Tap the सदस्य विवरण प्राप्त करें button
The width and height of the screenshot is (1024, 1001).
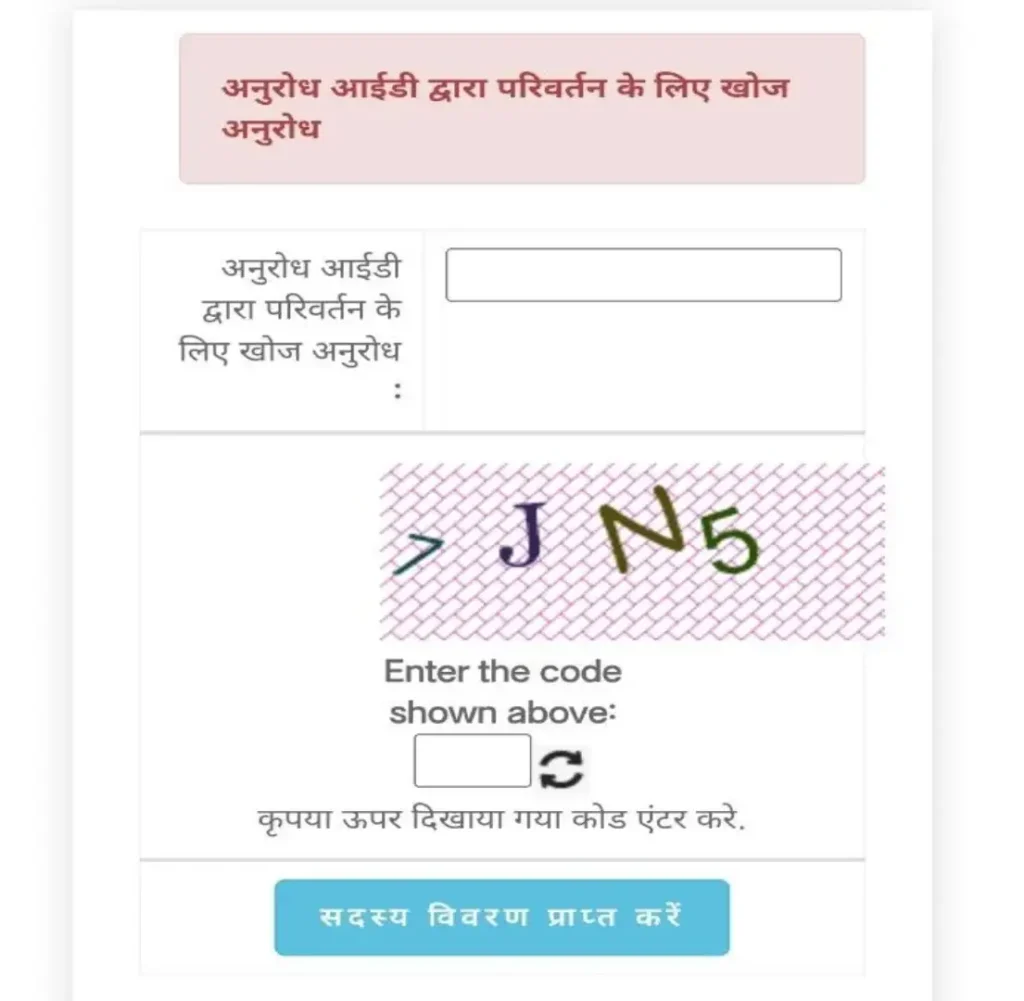click(501, 917)
